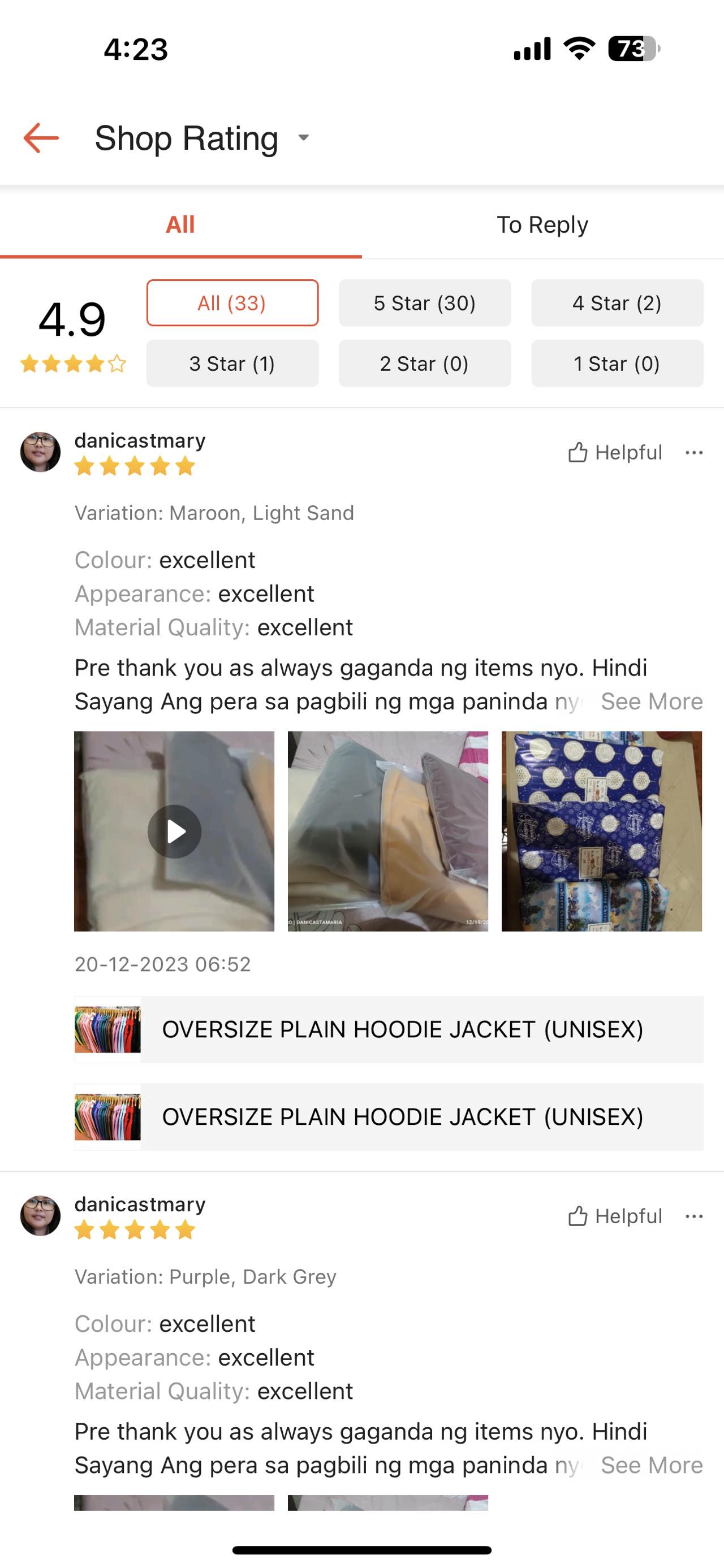Viewport: 724px width, 1568px height.
Task: Select the All (33) filter chip
Action: tap(232, 303)
